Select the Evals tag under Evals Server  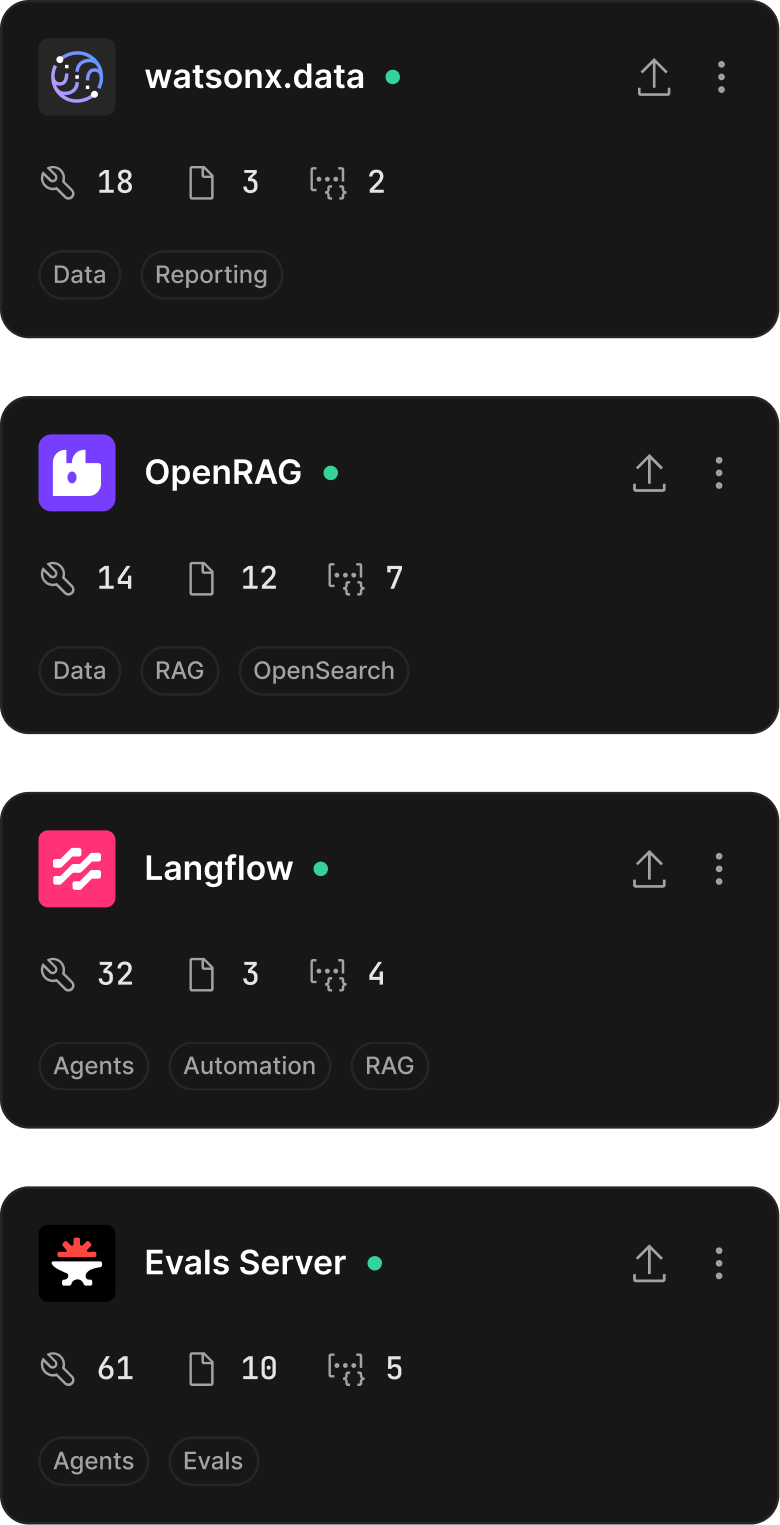213,1461
